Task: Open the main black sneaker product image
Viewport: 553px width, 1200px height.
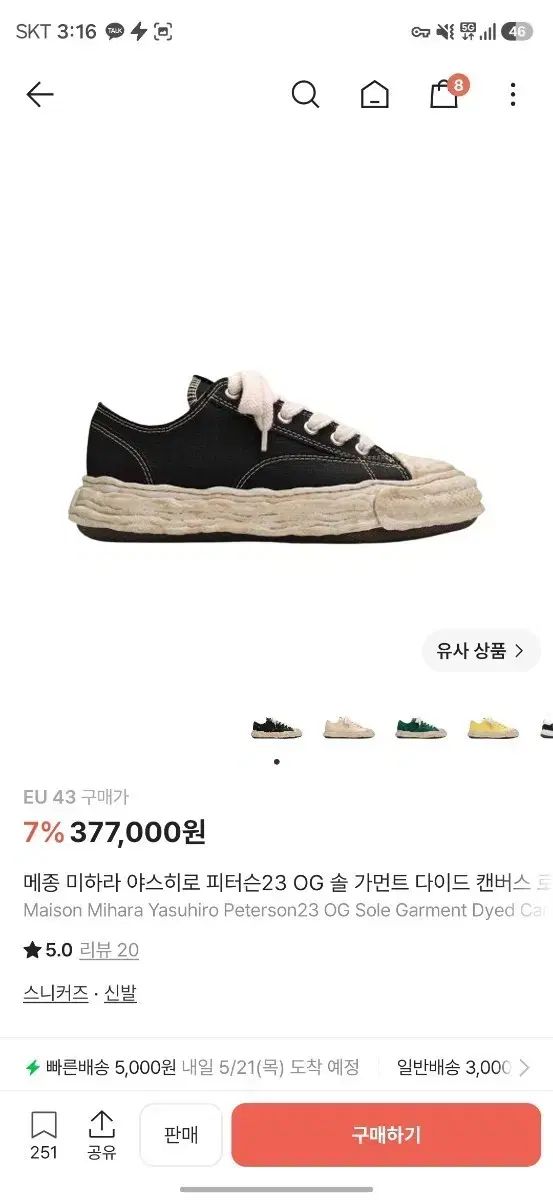Action: coord(276,460)
